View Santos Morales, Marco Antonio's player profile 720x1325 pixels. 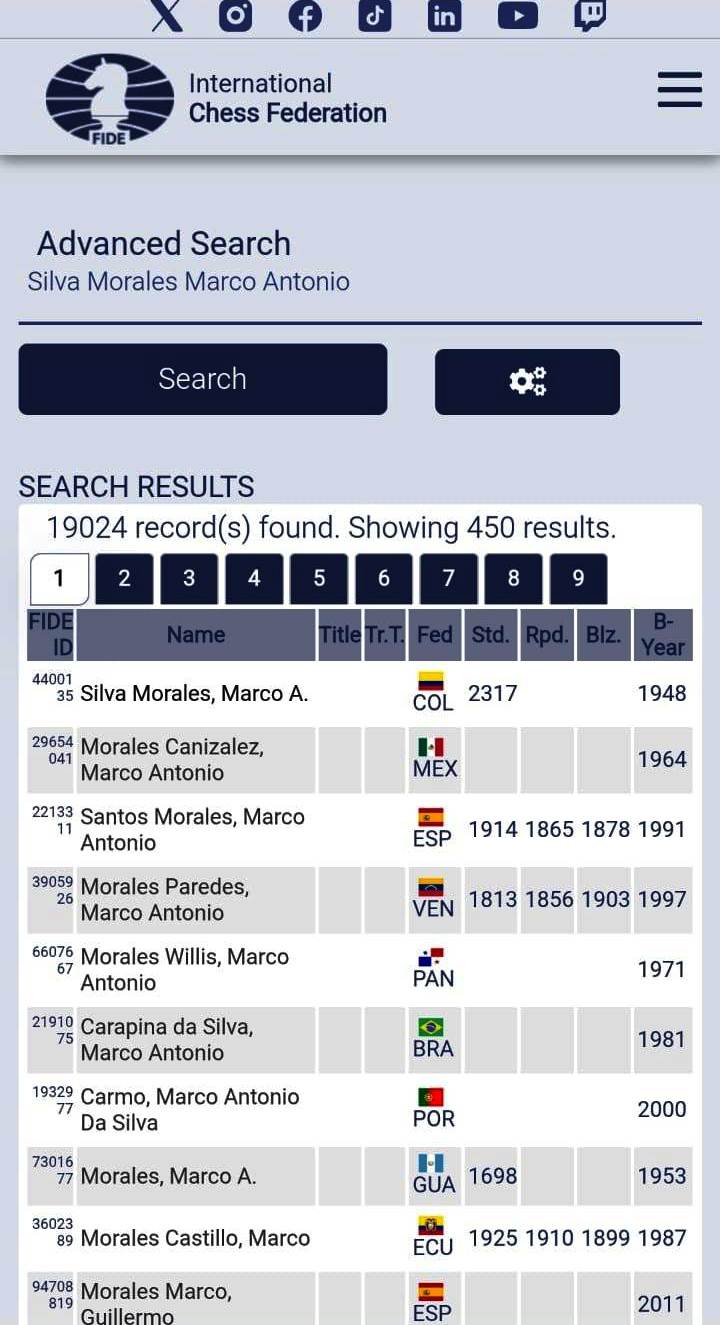click(x=192, y=829)
